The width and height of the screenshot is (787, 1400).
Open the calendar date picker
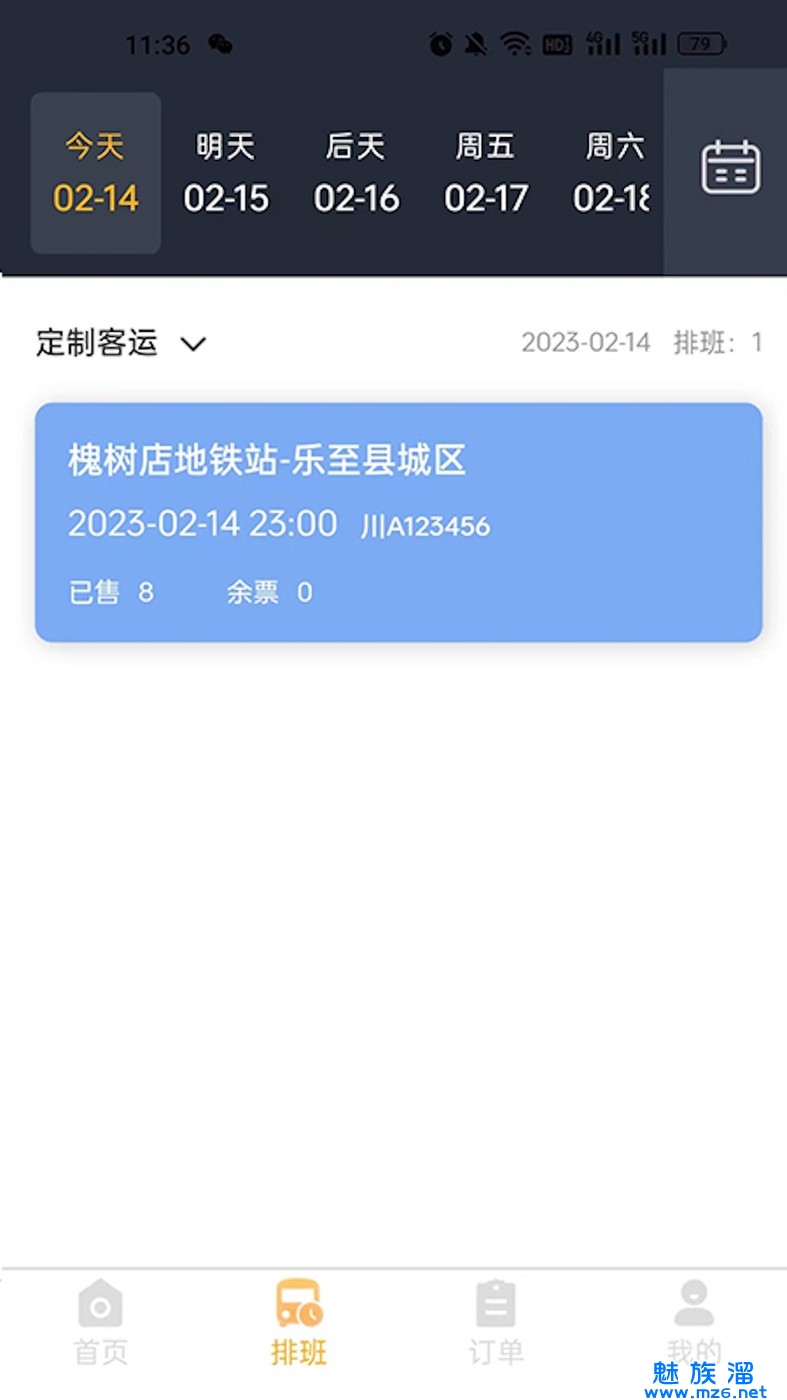pyautogui.click(x=730, y=168)
